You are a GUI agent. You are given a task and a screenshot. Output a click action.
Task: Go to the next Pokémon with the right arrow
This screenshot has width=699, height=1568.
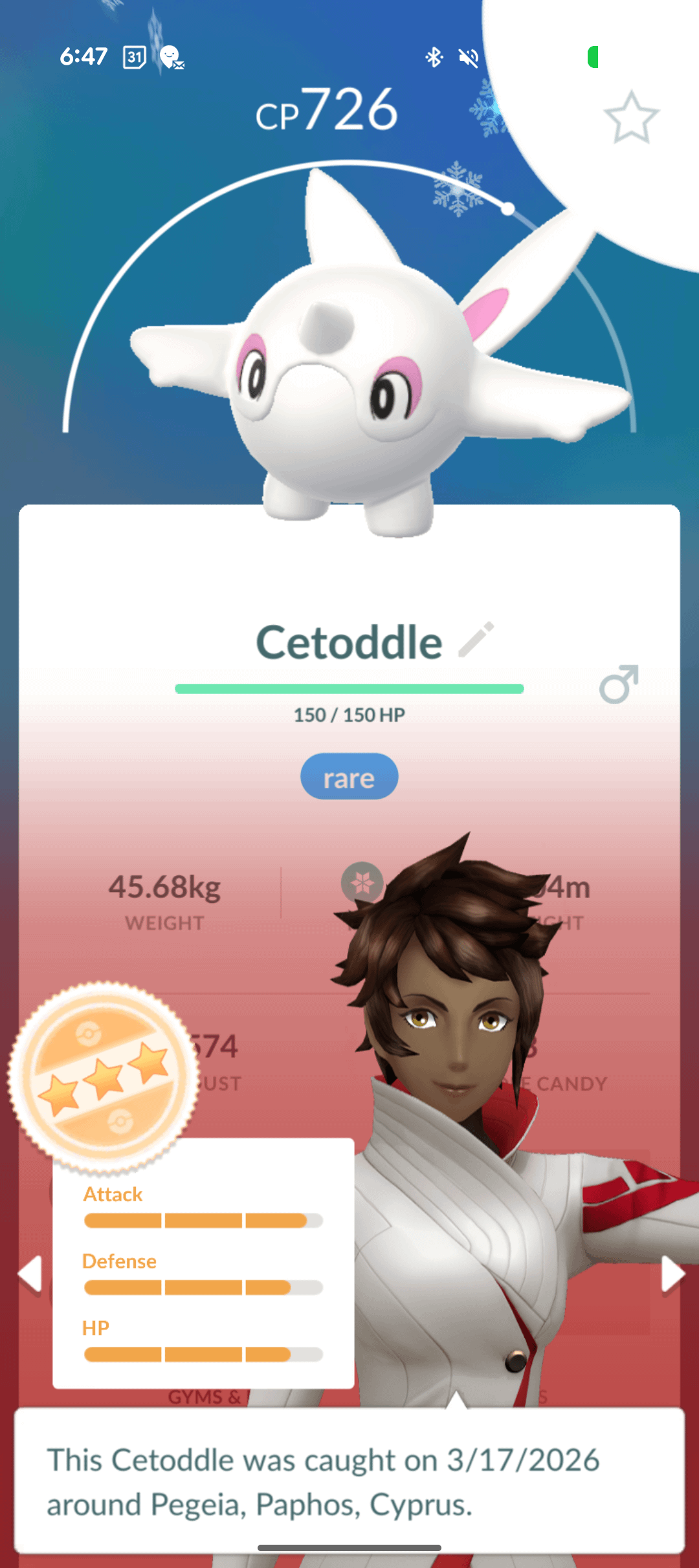pyautogui.click(x=672, y=1274)
